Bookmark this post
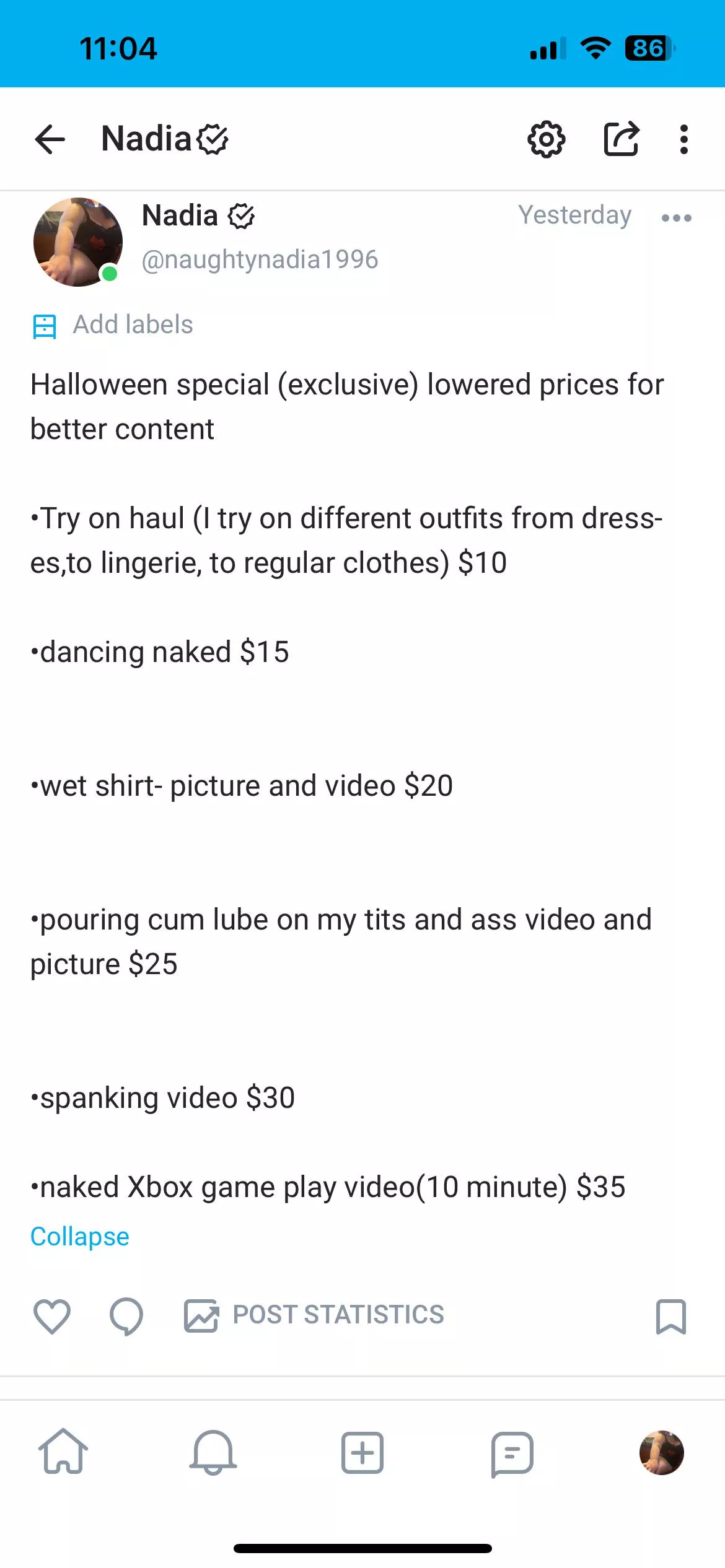The height and width of the screenshot is (1568, 725). point(671,1316)
